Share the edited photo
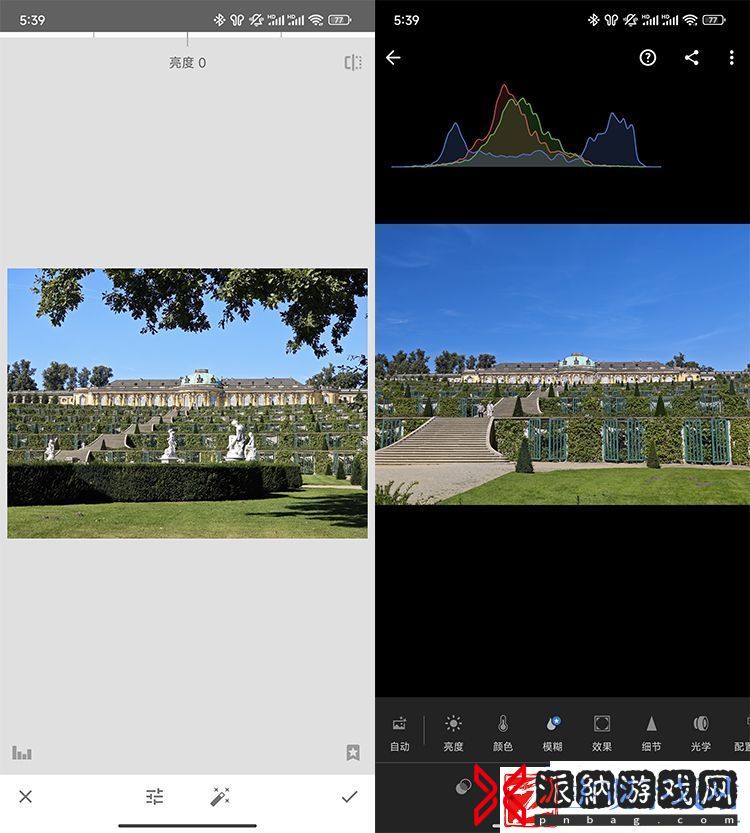Image resolution: width=750 pixels, height=833 pixels. [692, 58]
